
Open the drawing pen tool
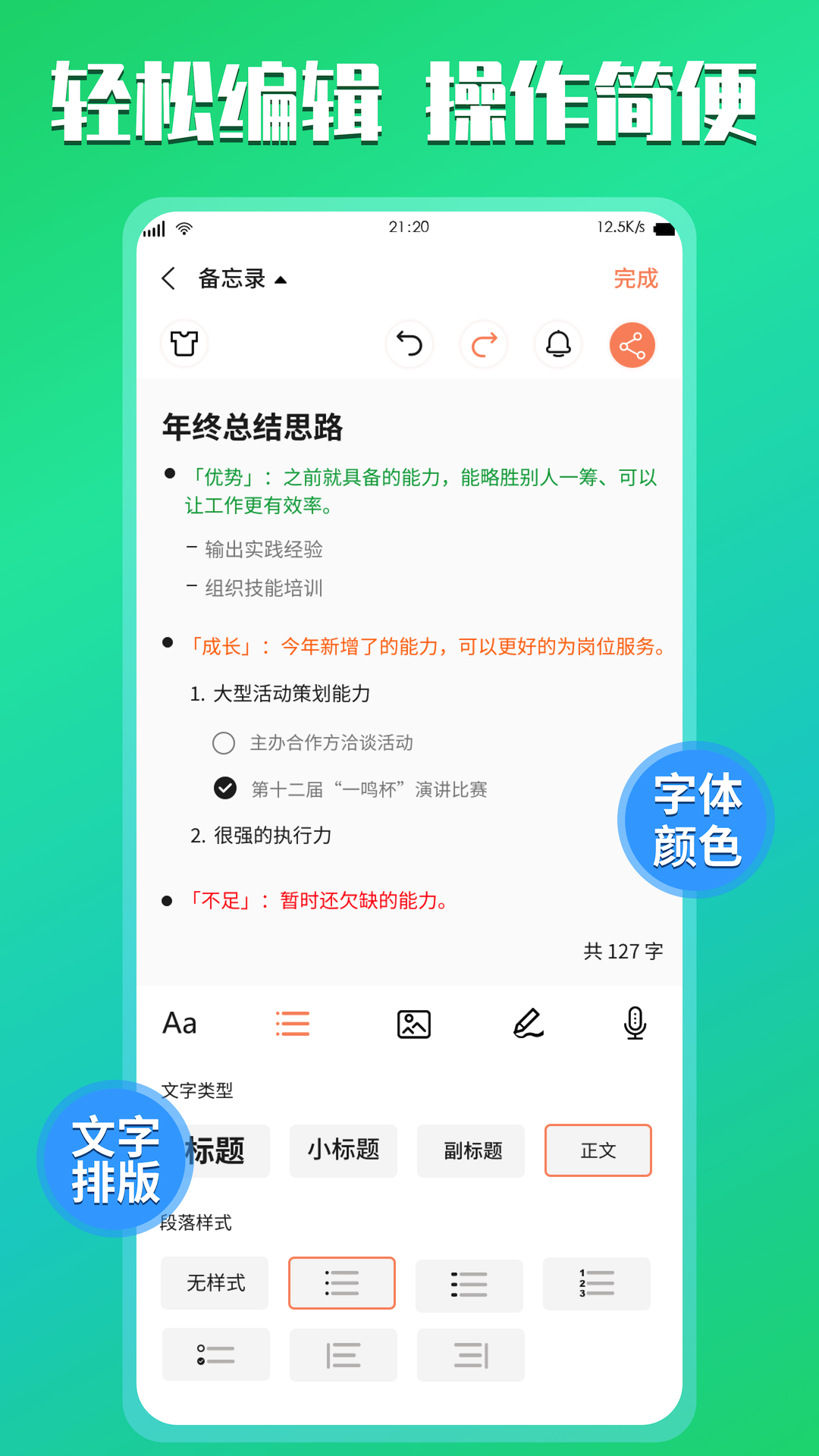(x=529, y=1023)
